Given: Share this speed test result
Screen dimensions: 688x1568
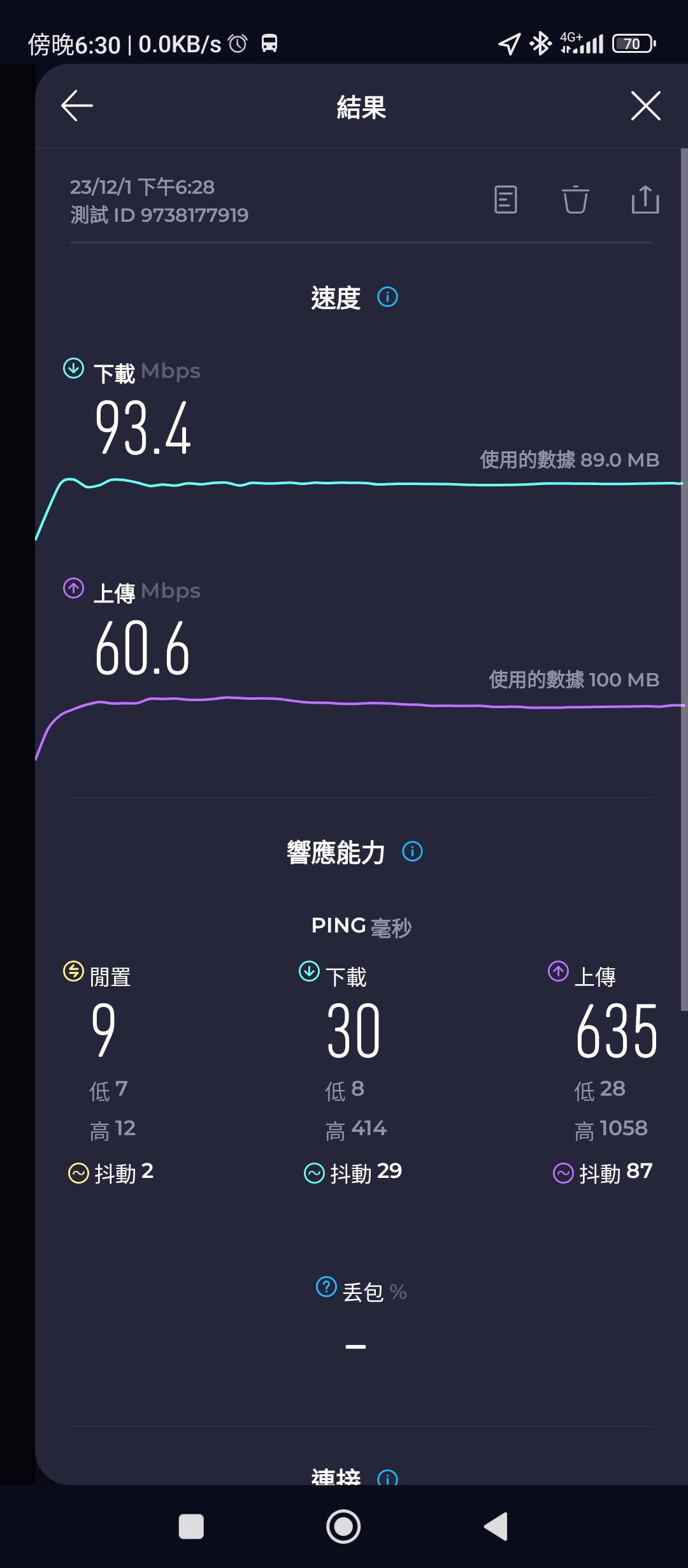Looking at the screenshot, I should click(645, 200).
